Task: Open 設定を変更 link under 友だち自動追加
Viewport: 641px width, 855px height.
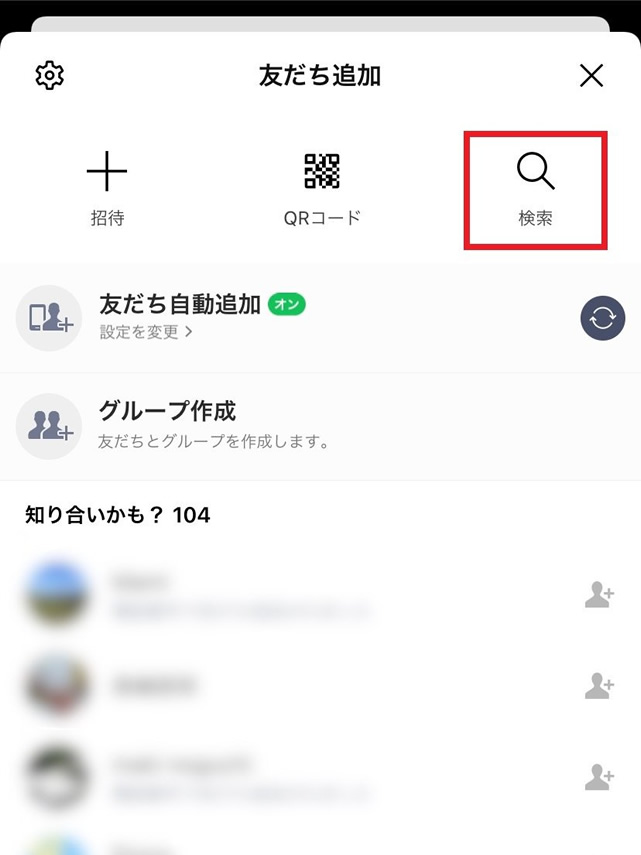Action: coord(146,332)
